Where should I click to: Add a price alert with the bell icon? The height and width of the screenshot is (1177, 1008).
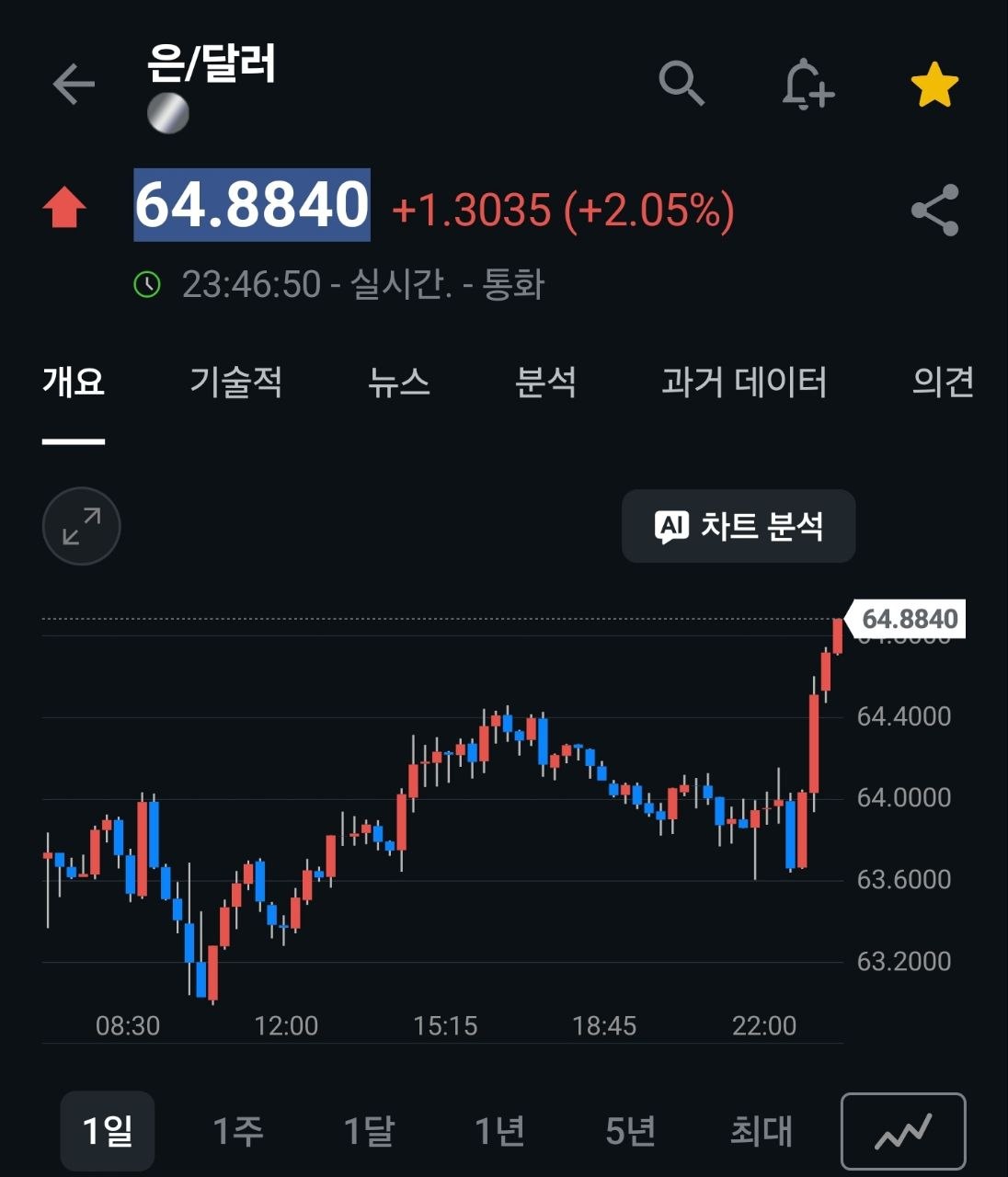tap(808, 85)
